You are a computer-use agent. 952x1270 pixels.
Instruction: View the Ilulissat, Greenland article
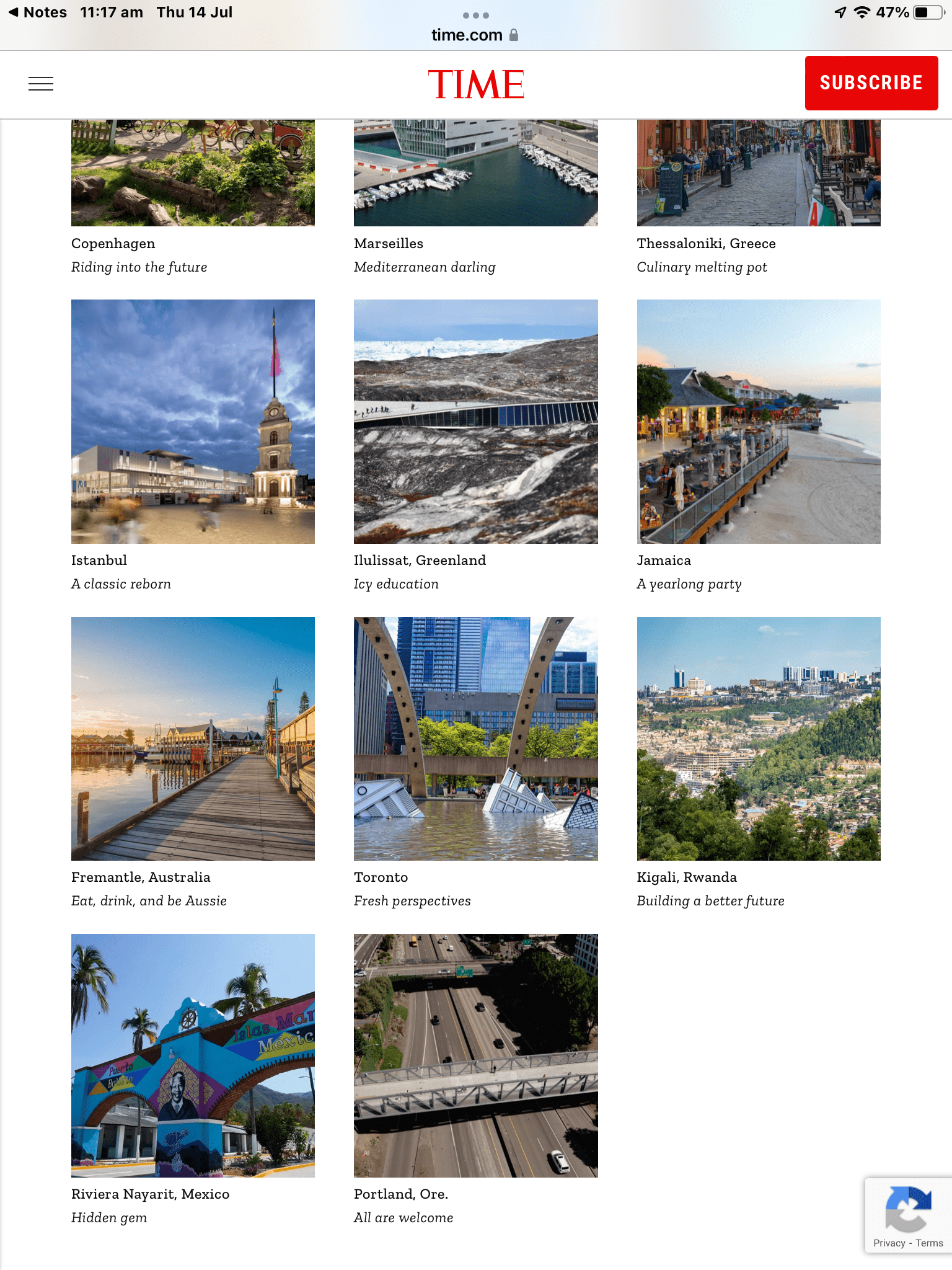tap(475, 422)
